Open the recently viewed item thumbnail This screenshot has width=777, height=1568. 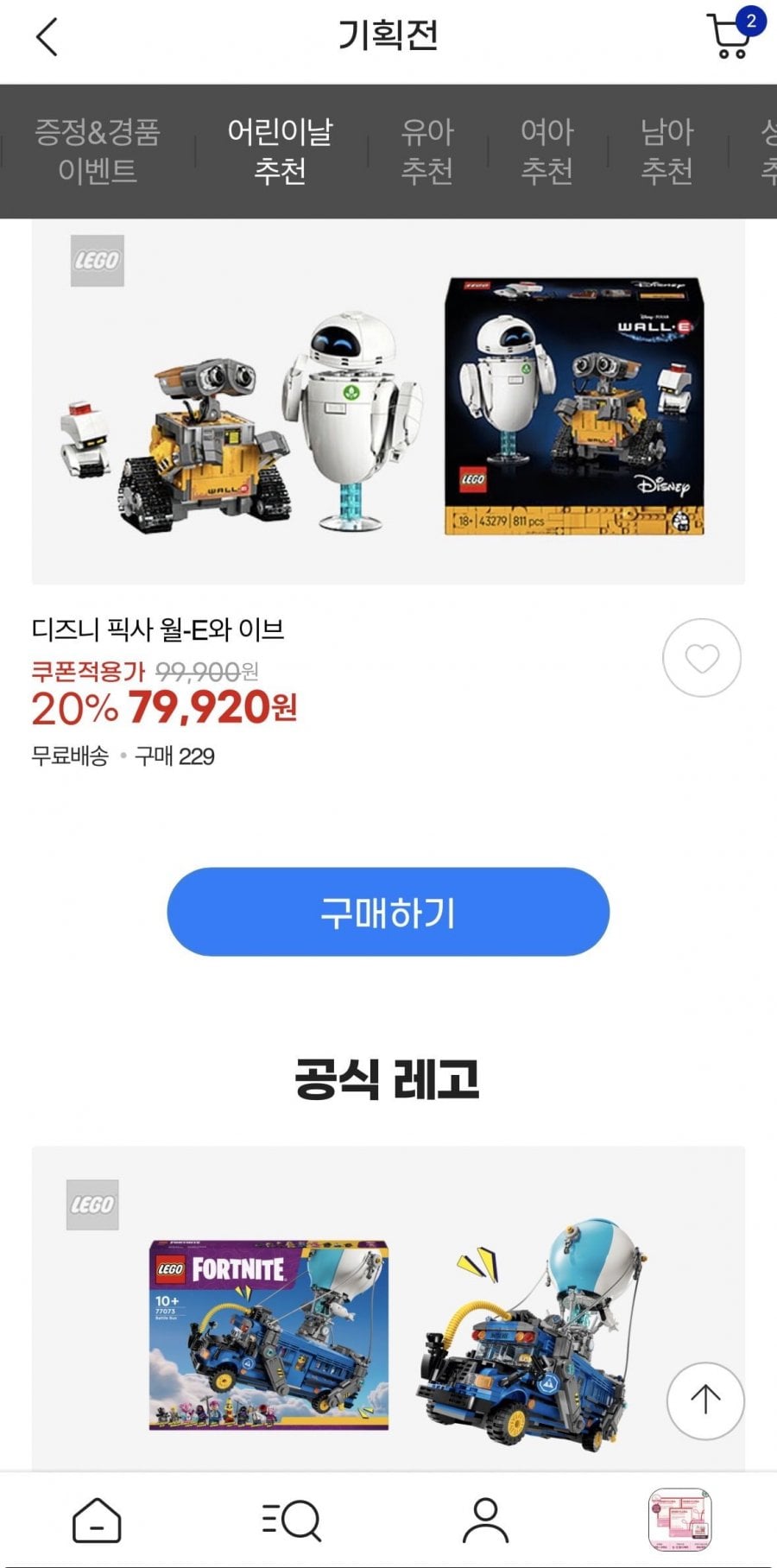click(680, 1521)
